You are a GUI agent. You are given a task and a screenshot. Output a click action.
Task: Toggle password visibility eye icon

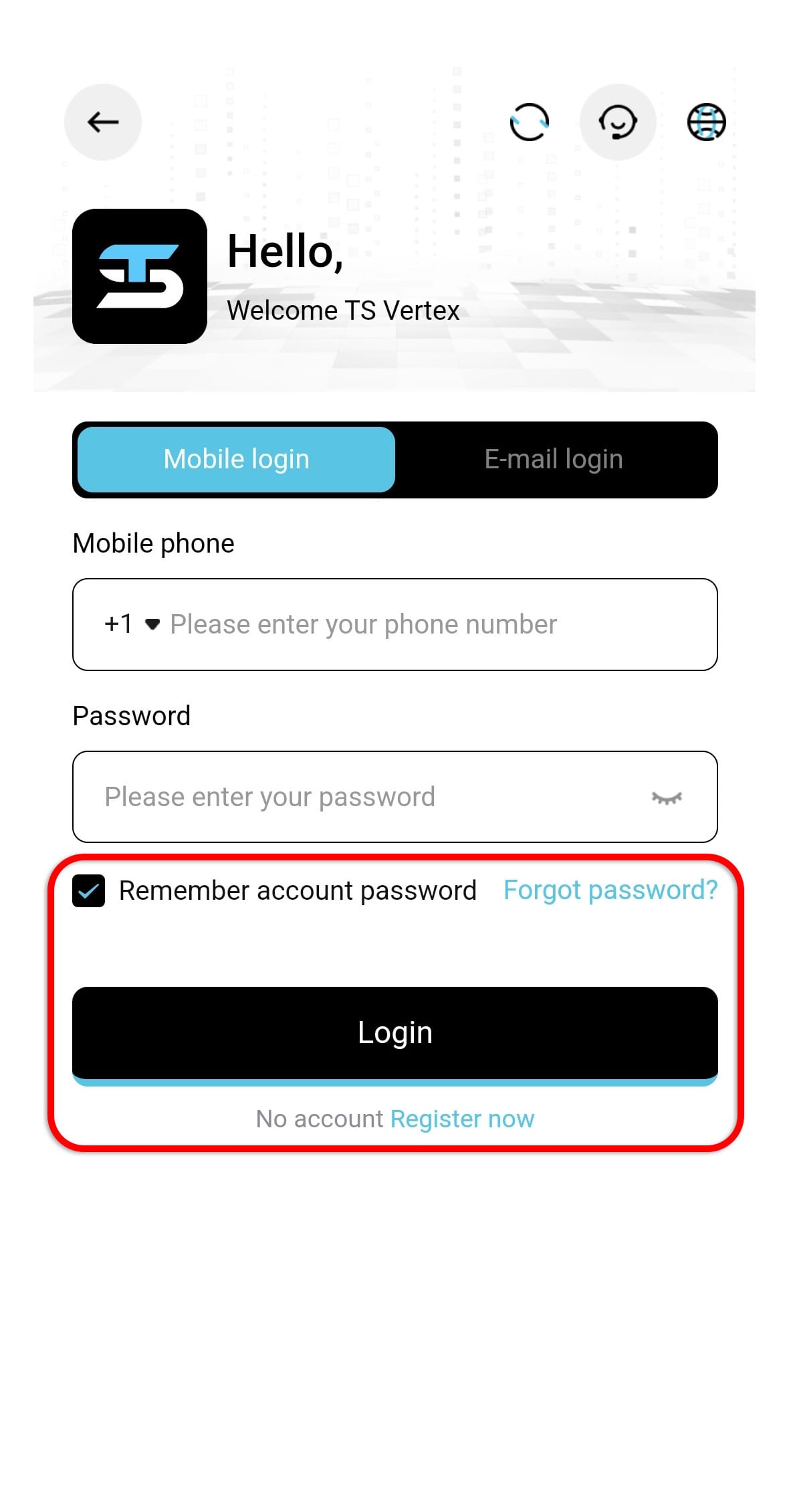tap(667, 797)
